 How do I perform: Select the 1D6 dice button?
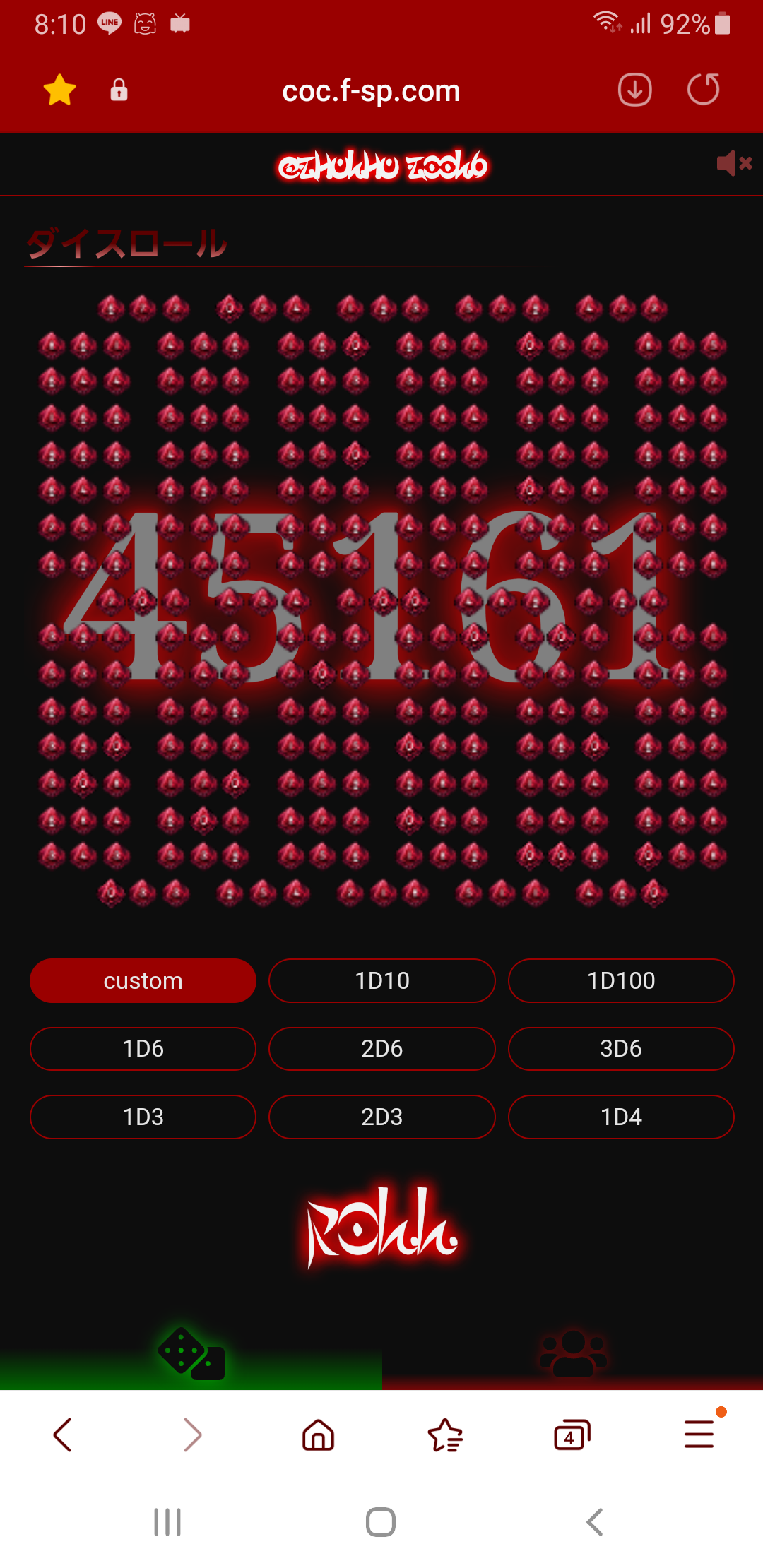coord(143,1048)
